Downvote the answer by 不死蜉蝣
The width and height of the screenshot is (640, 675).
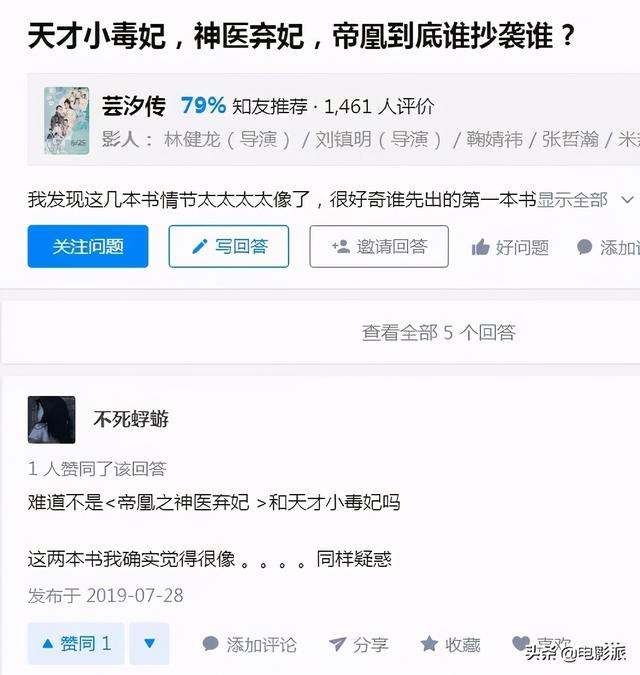(149, 644)
